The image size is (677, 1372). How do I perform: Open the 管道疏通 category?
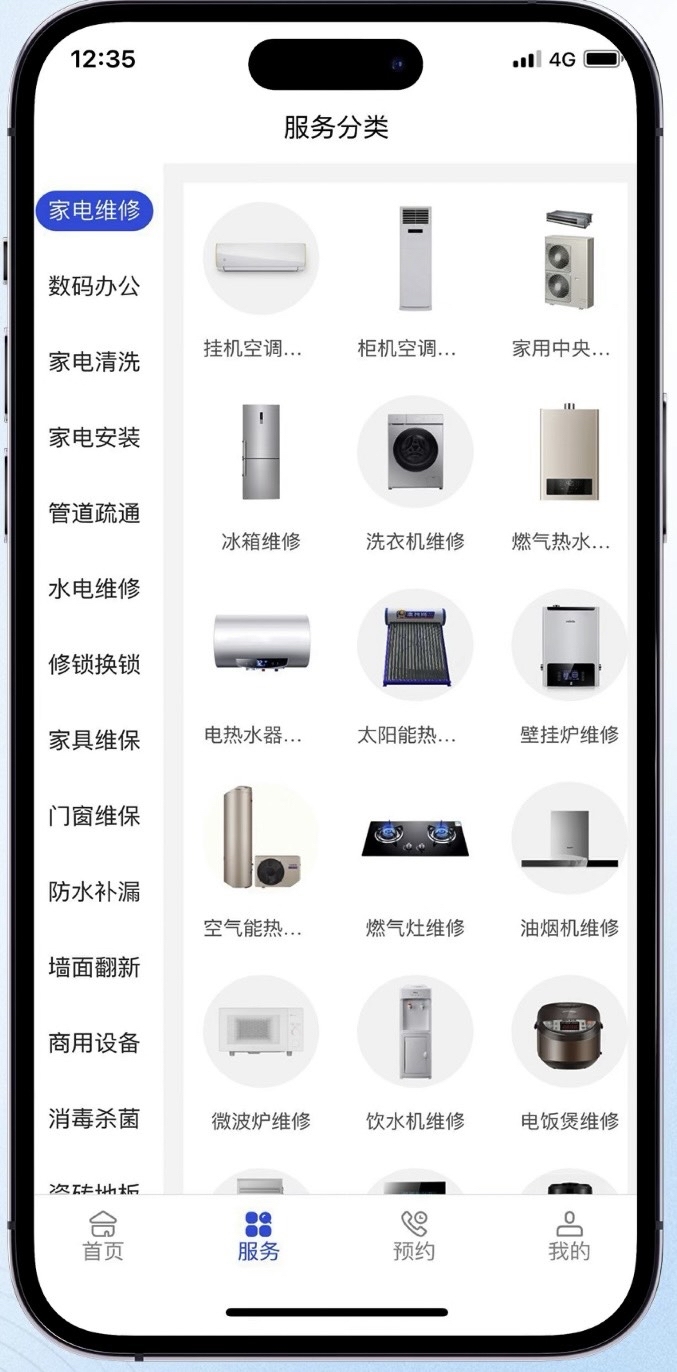click(94, 514)
